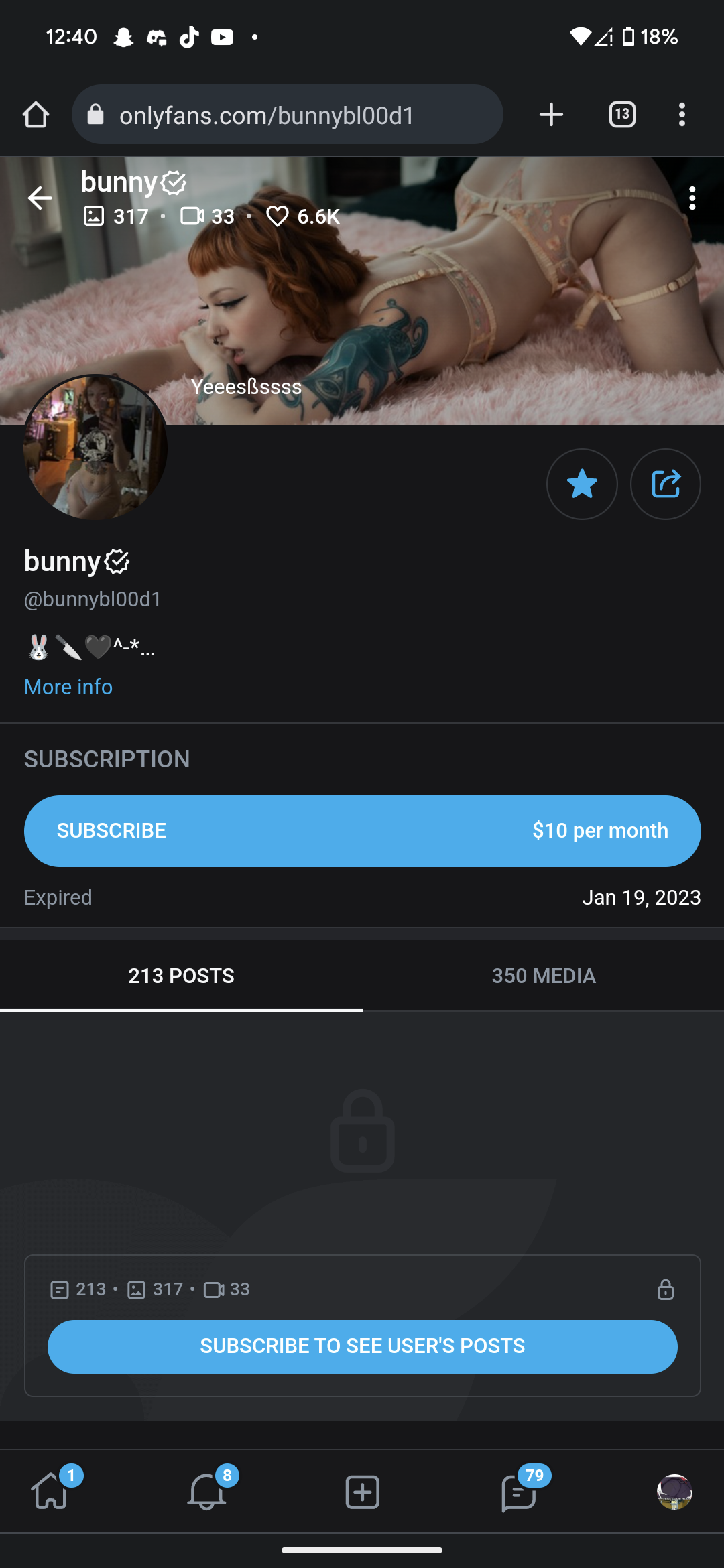Open the notifications bell

click(206, 1492)
